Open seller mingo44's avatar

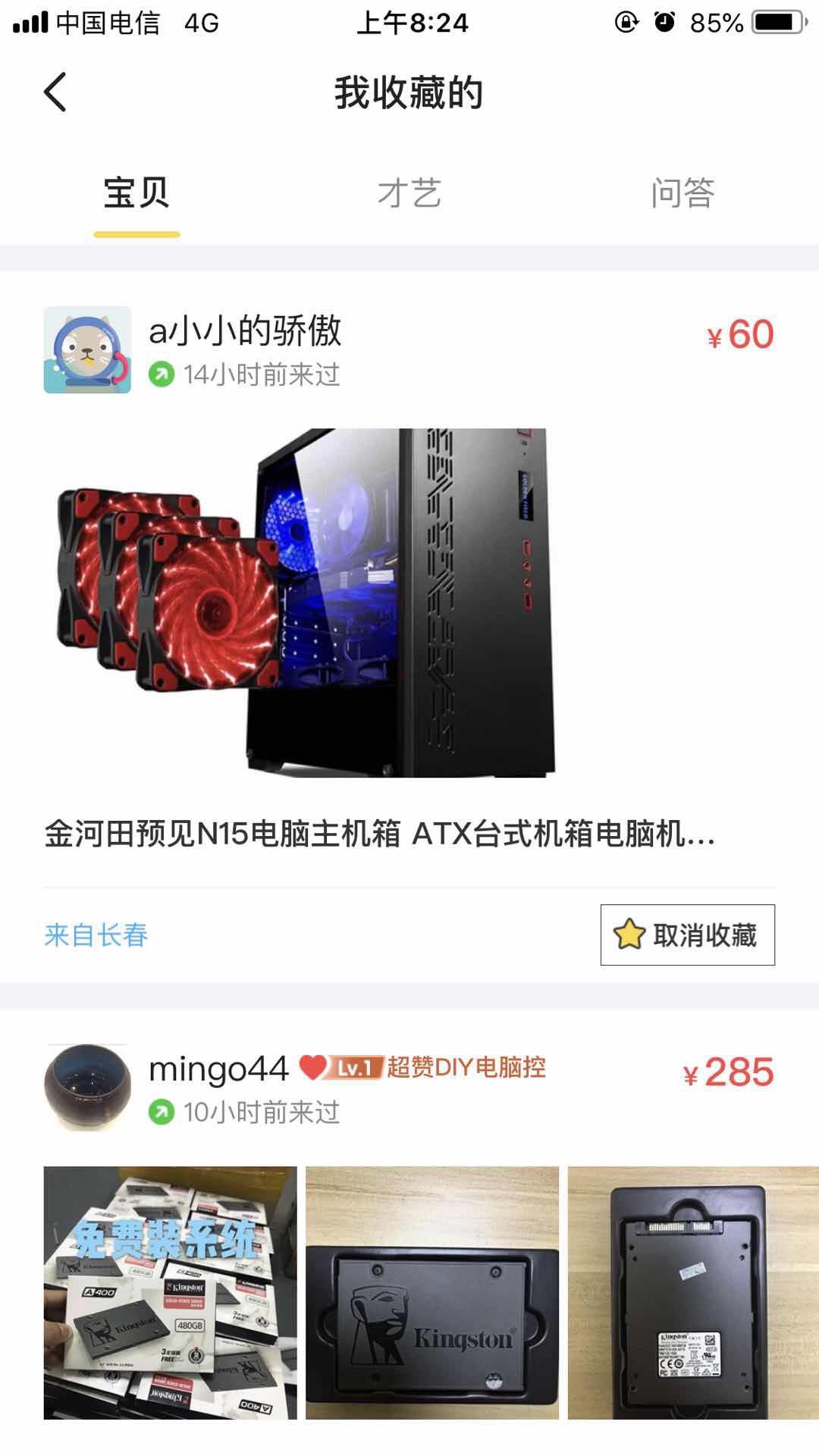pos(87,1088)
